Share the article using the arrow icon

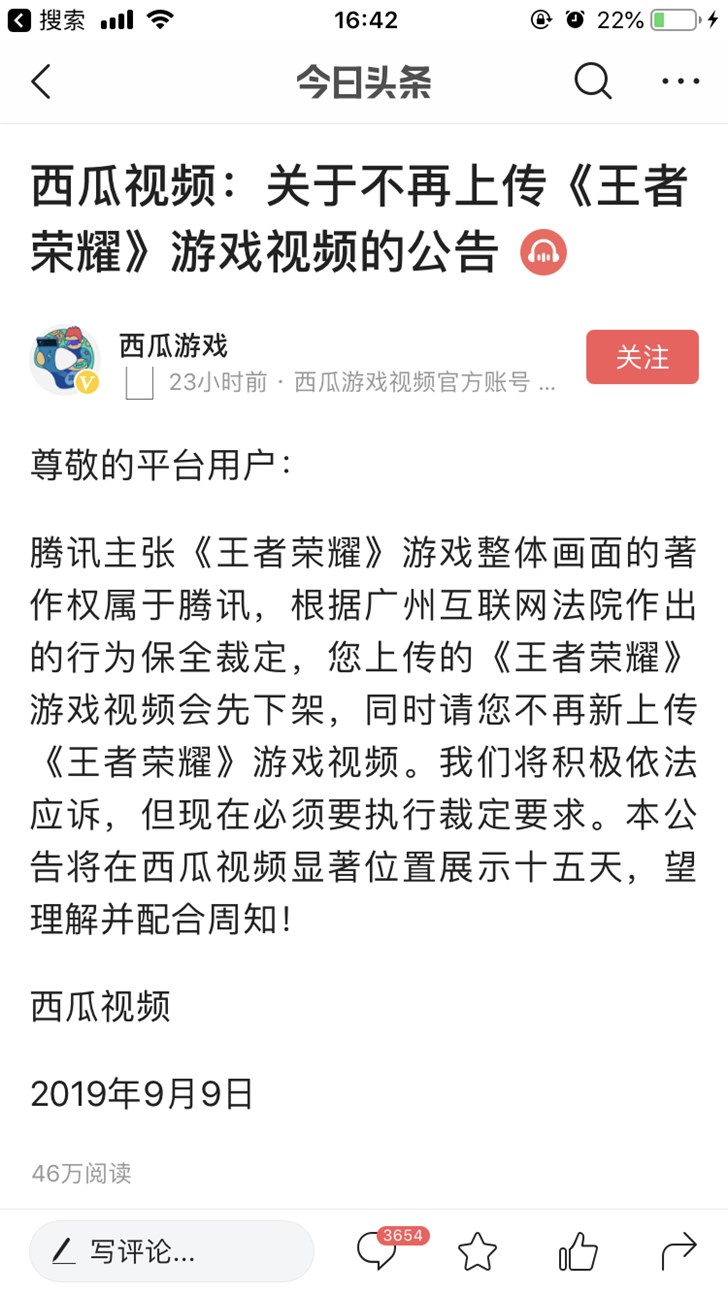[x=679, y=1251]
